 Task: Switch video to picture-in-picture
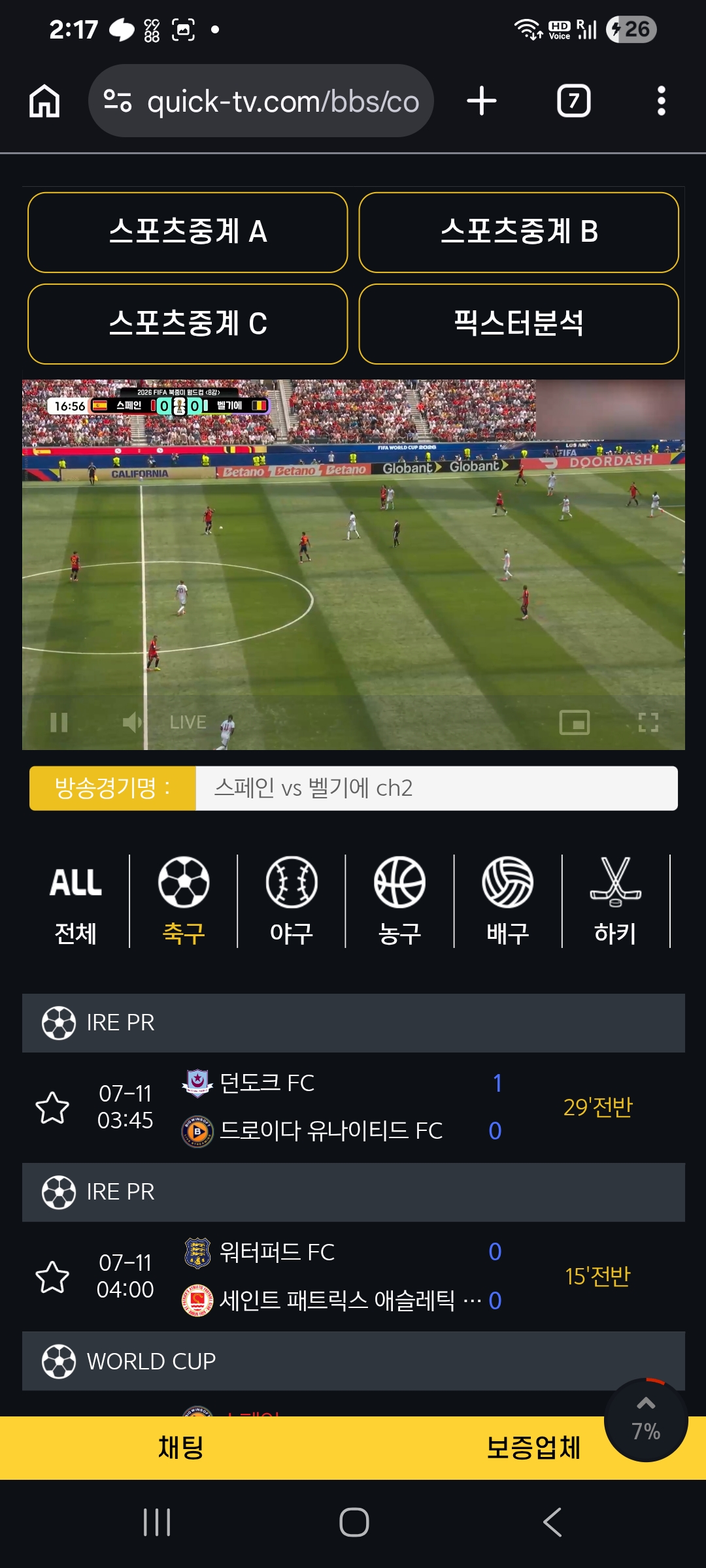pos(575,722)
